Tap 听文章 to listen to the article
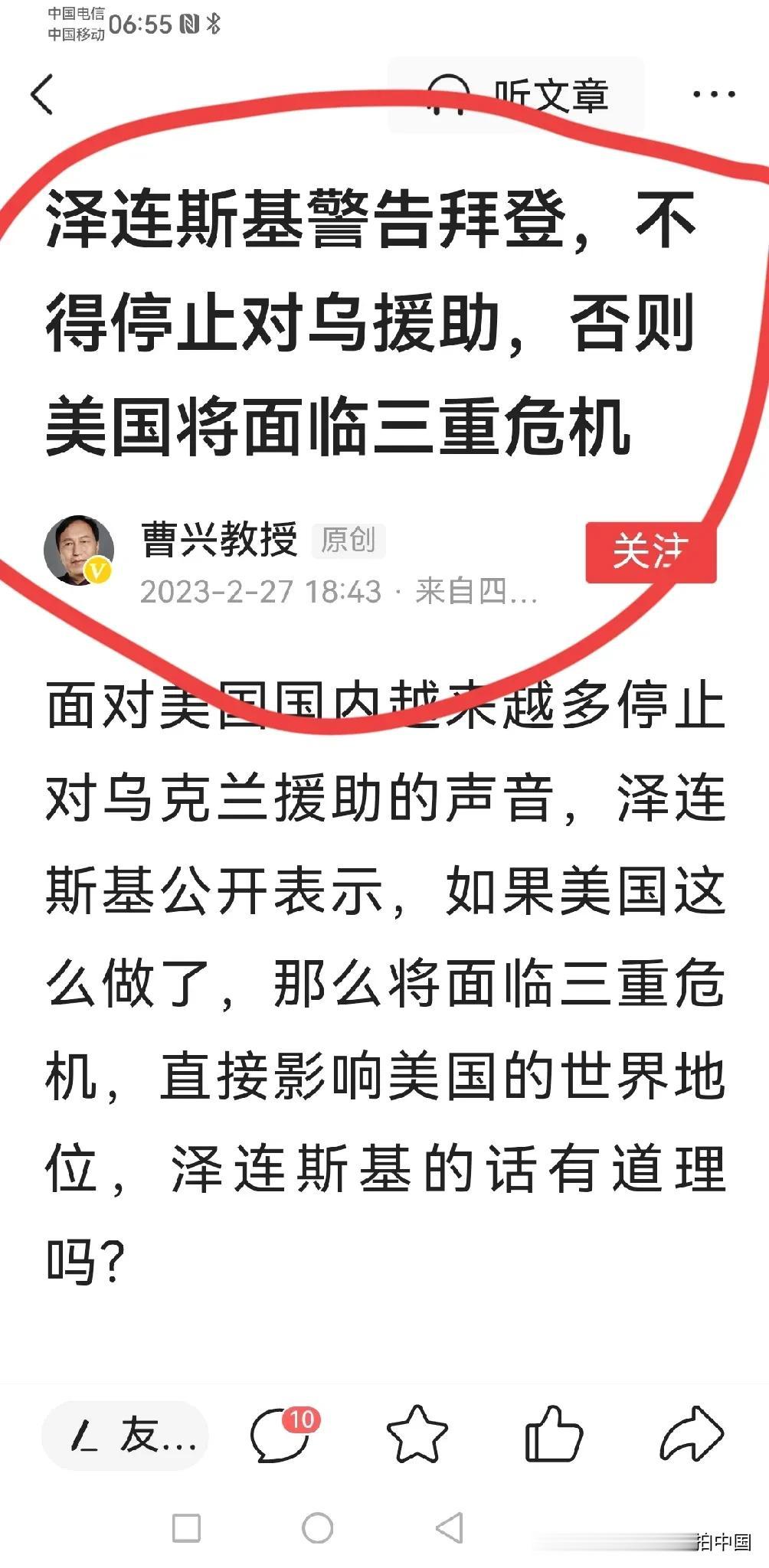Screen dimensions: 769x1568 tap(516, 96)
